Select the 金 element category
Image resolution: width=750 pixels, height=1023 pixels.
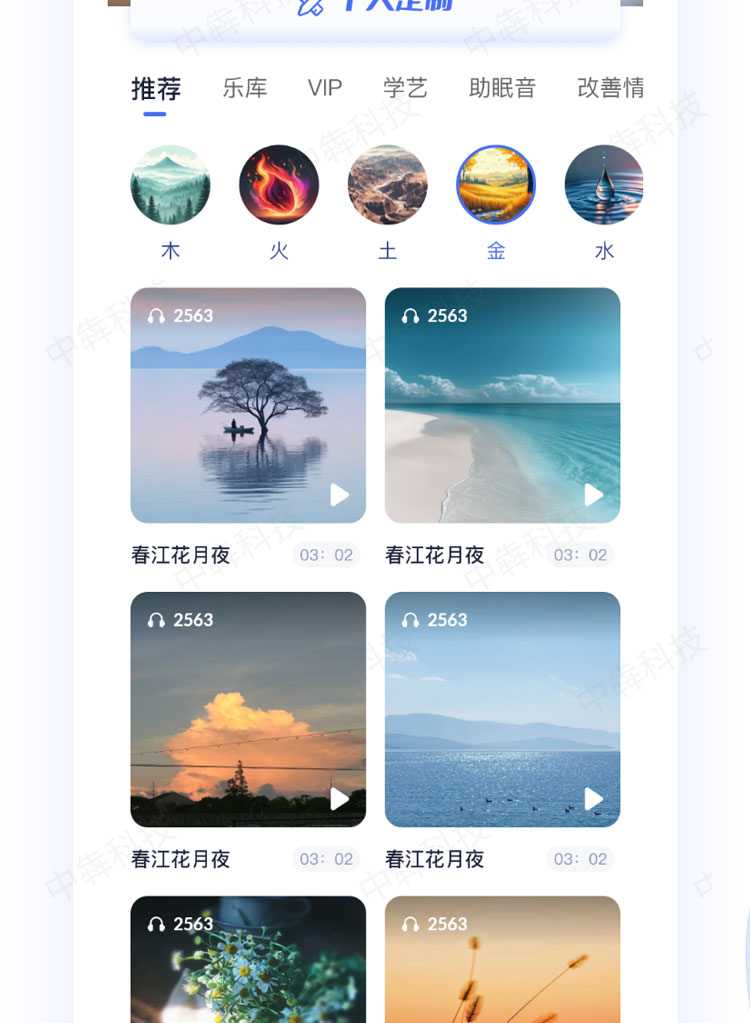point(496,185)
